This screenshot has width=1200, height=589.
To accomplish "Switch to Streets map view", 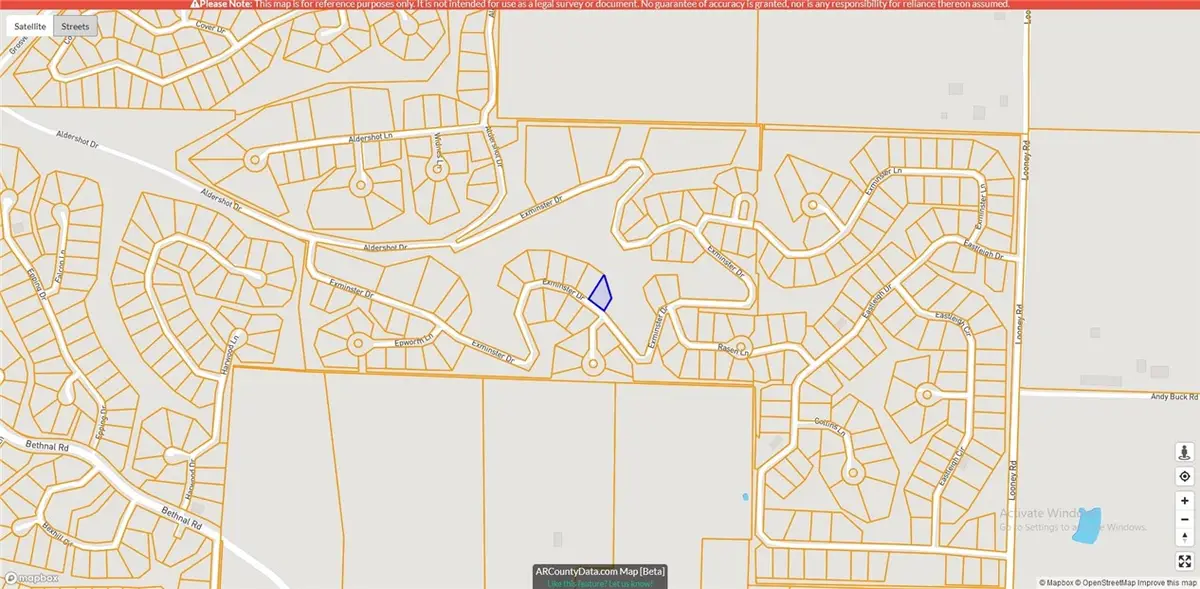I will click(75, 26).
